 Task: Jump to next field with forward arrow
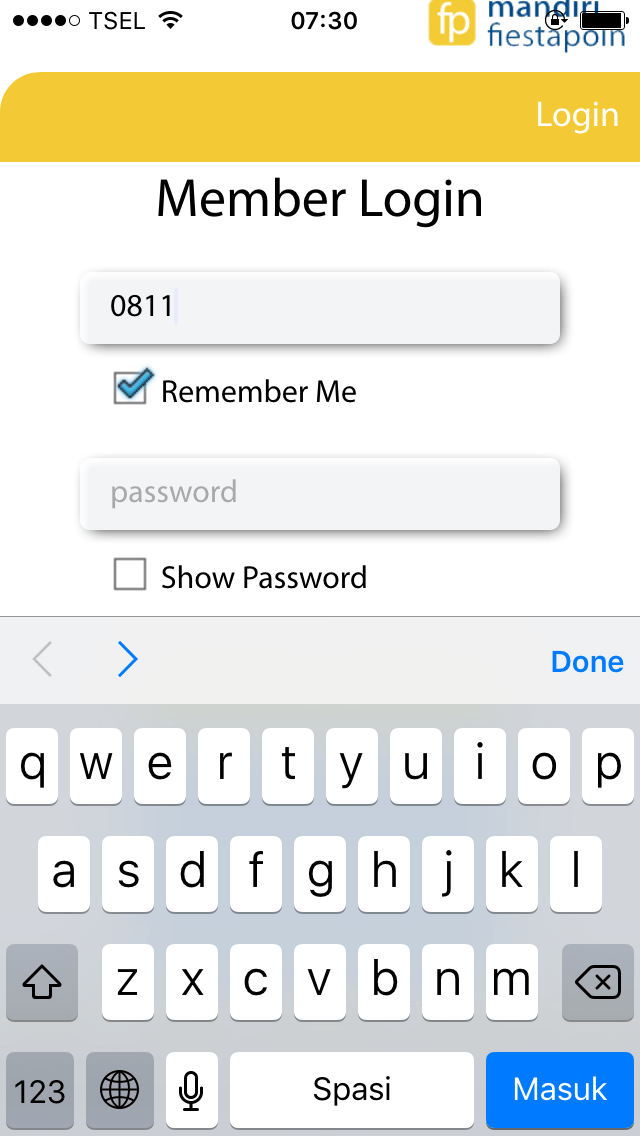(127, 660)
